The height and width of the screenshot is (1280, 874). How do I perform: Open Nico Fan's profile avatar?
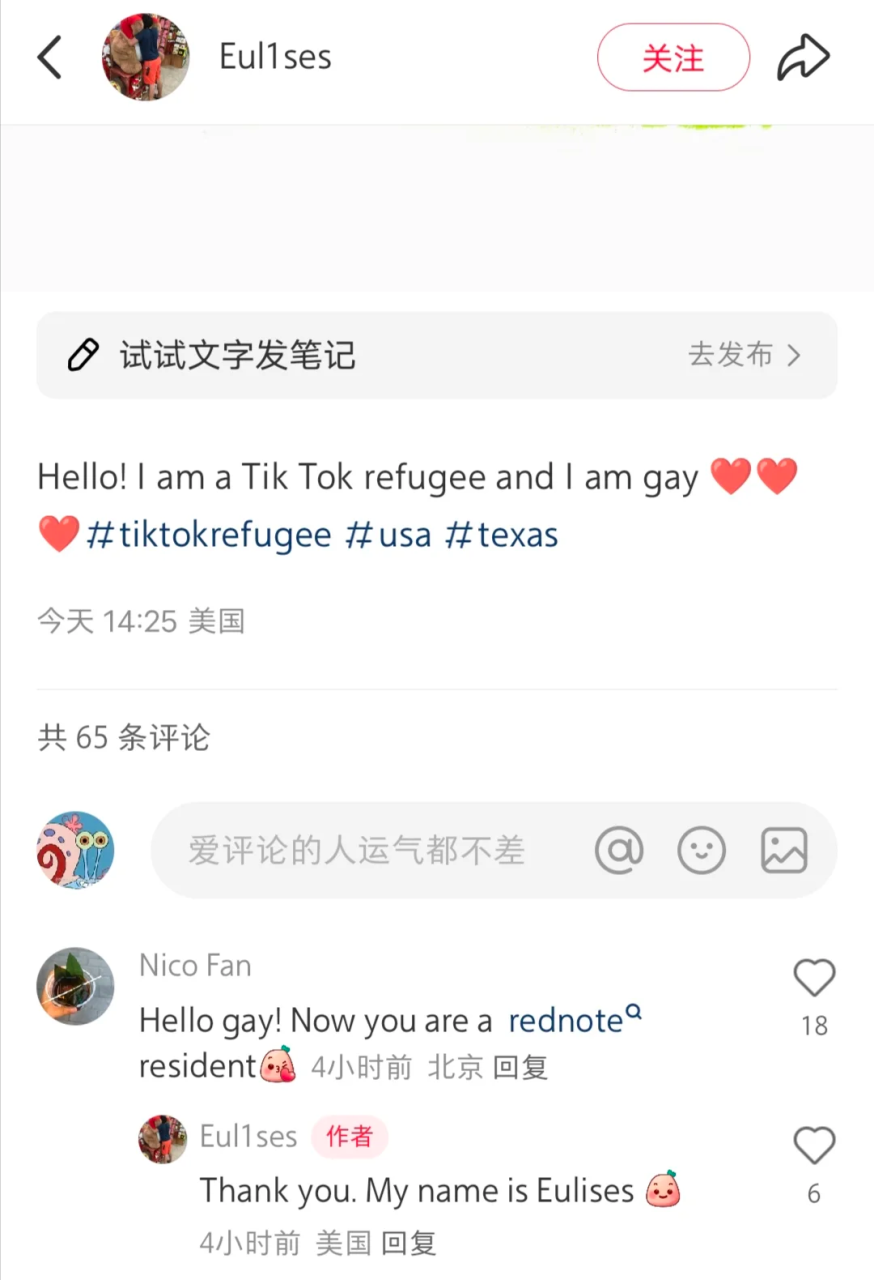coord(76,986)
